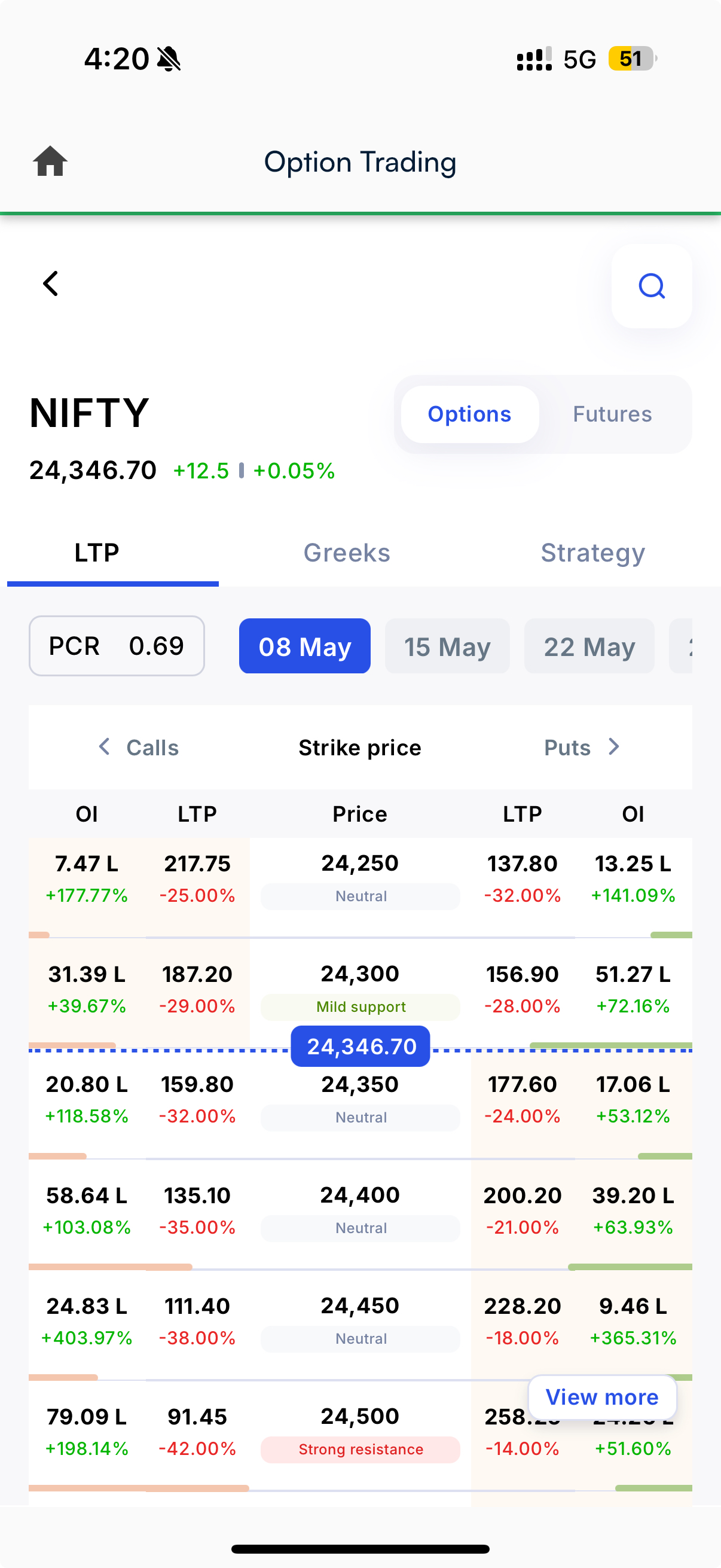Tap the home icon
Image resolution: width=721 pixels, height=1568 pixels.
point(50,161)
